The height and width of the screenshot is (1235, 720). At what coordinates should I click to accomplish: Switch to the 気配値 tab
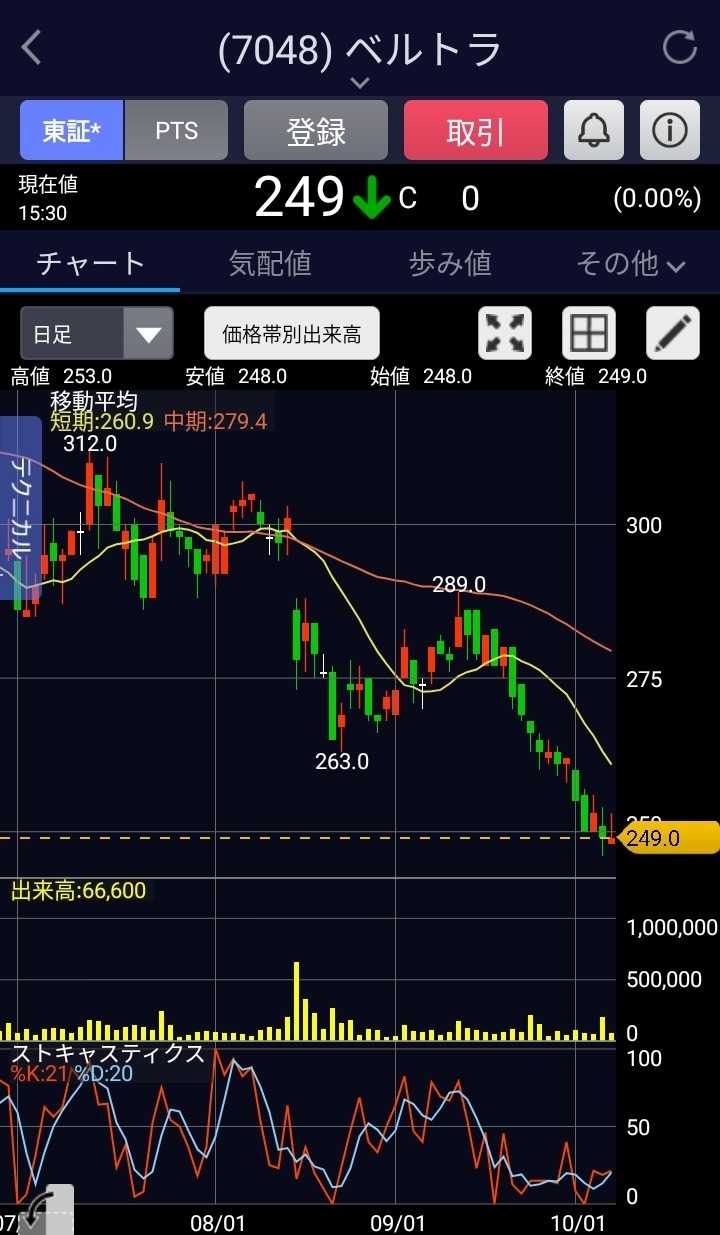click(x=270, y=264)
